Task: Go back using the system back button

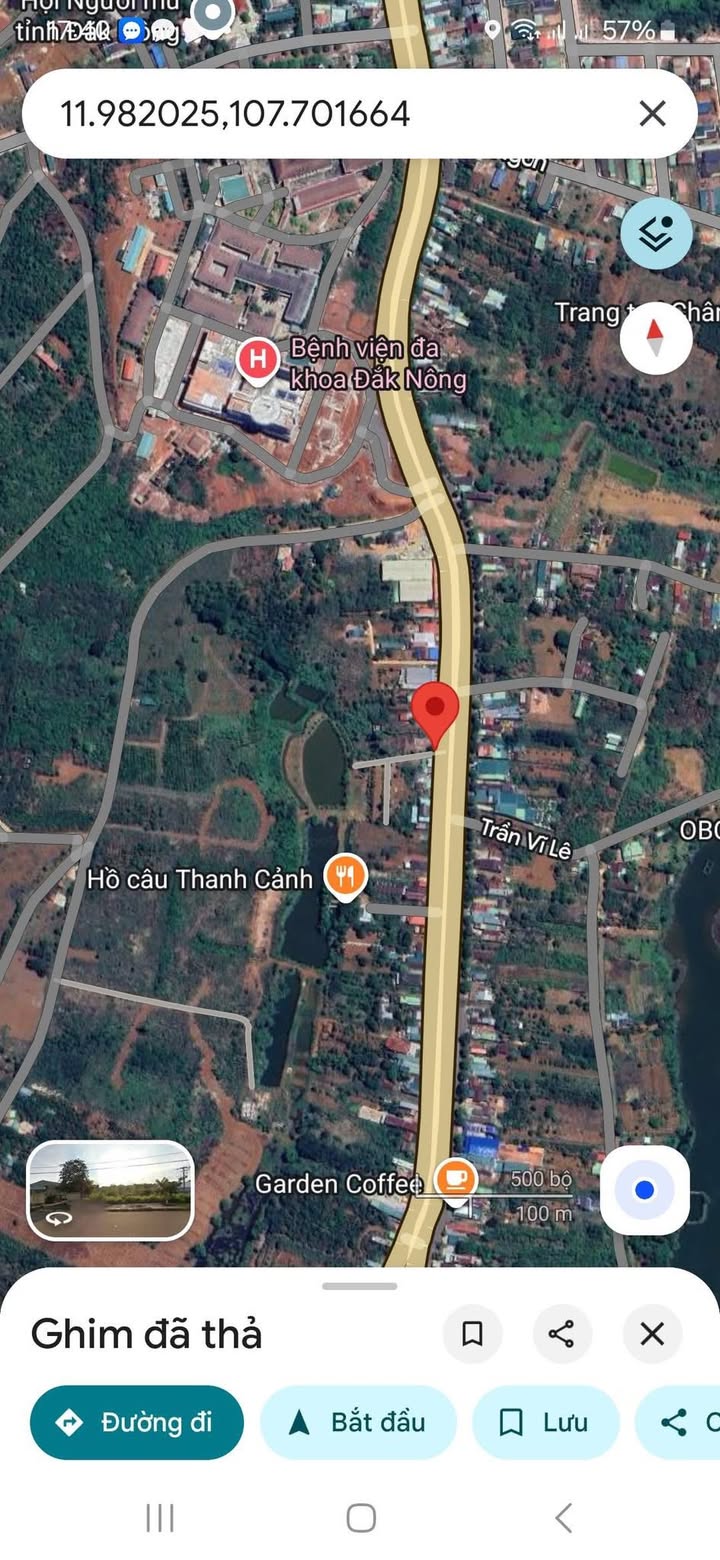Action: point(563,1518)
